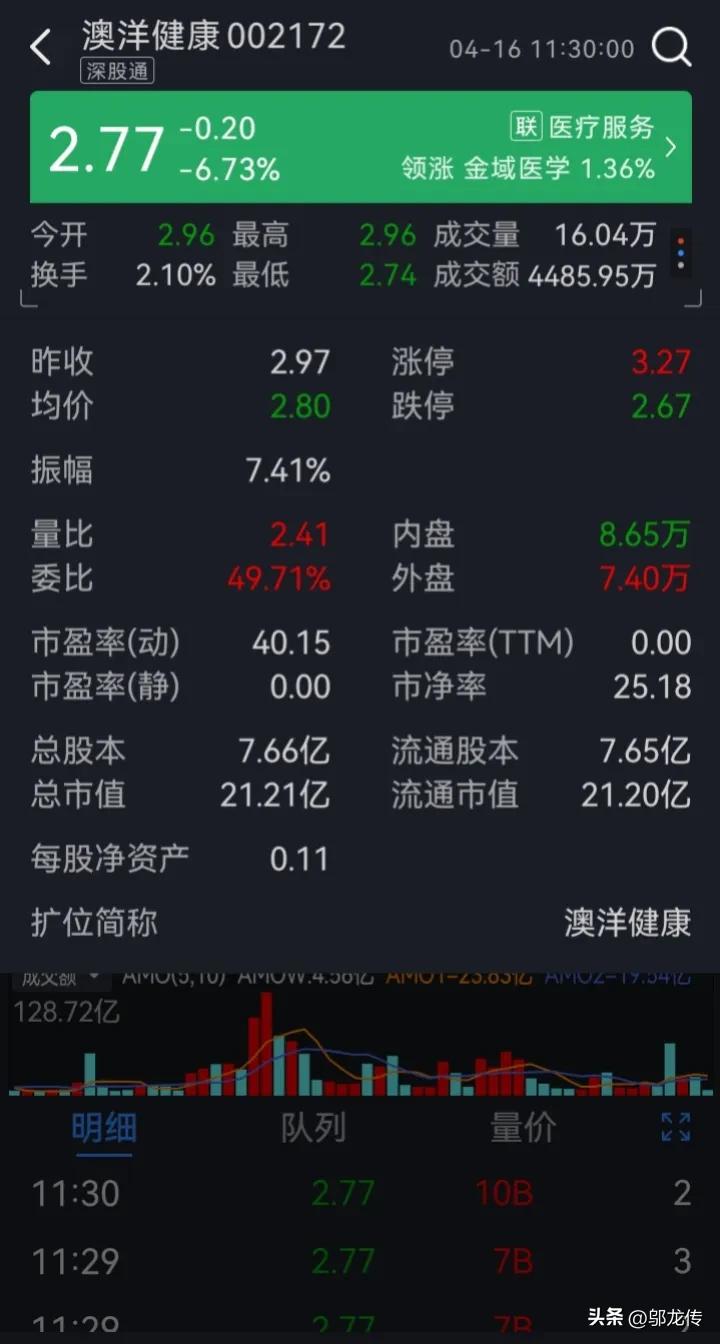This screenshot has width=720, height=1344.
Task: Switch to the 队列 tab
Action: pyautogui.click(x=314, y=1128)
